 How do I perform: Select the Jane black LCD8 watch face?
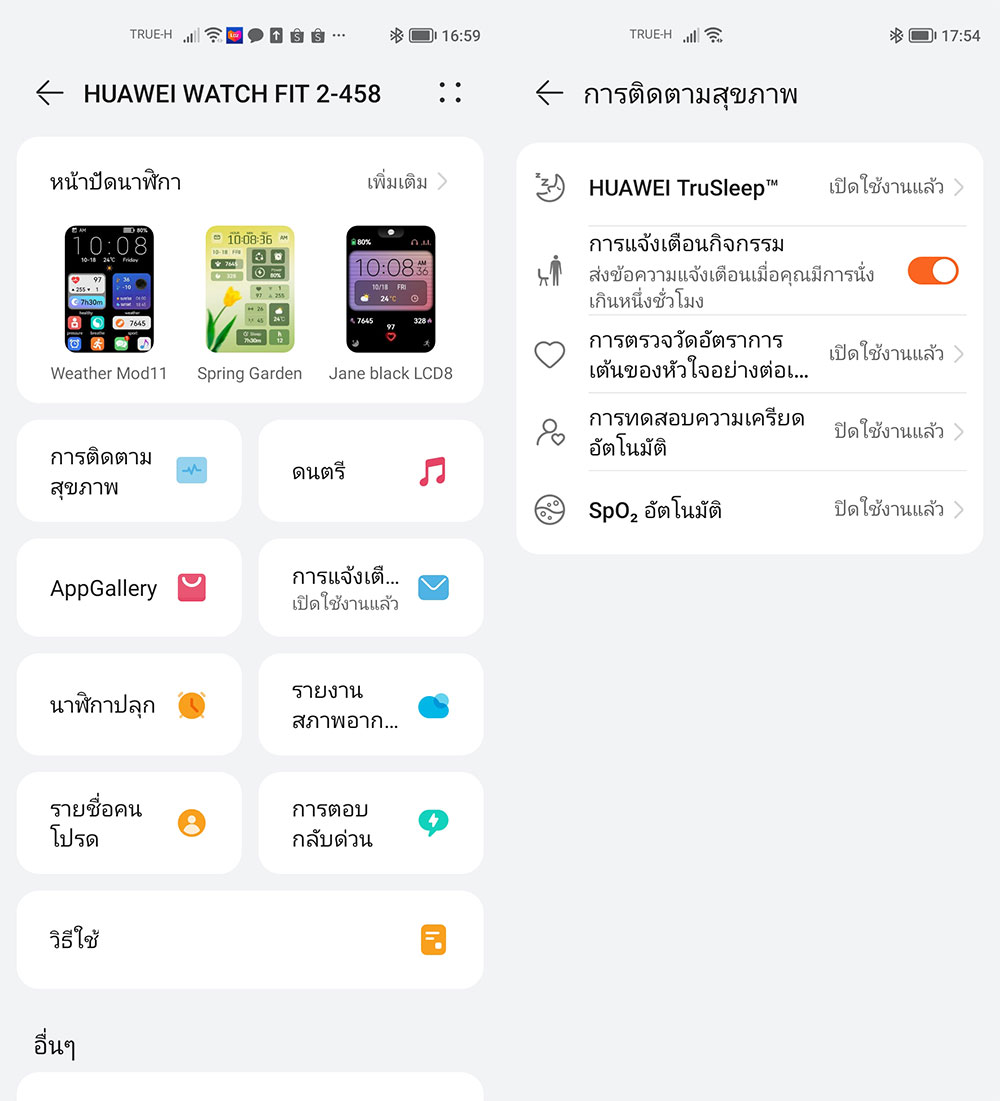[390, 290]
